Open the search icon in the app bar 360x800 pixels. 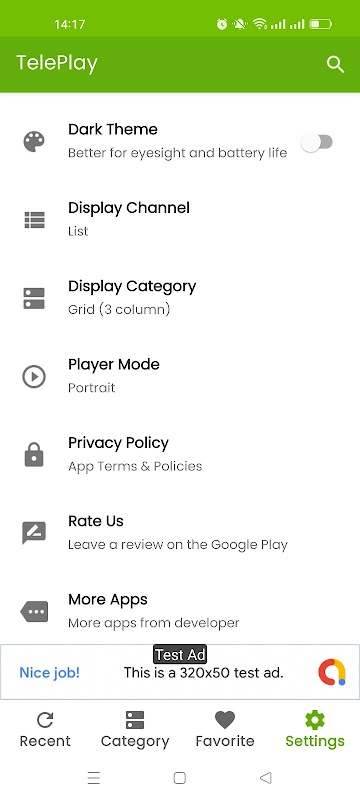point(335,64)
